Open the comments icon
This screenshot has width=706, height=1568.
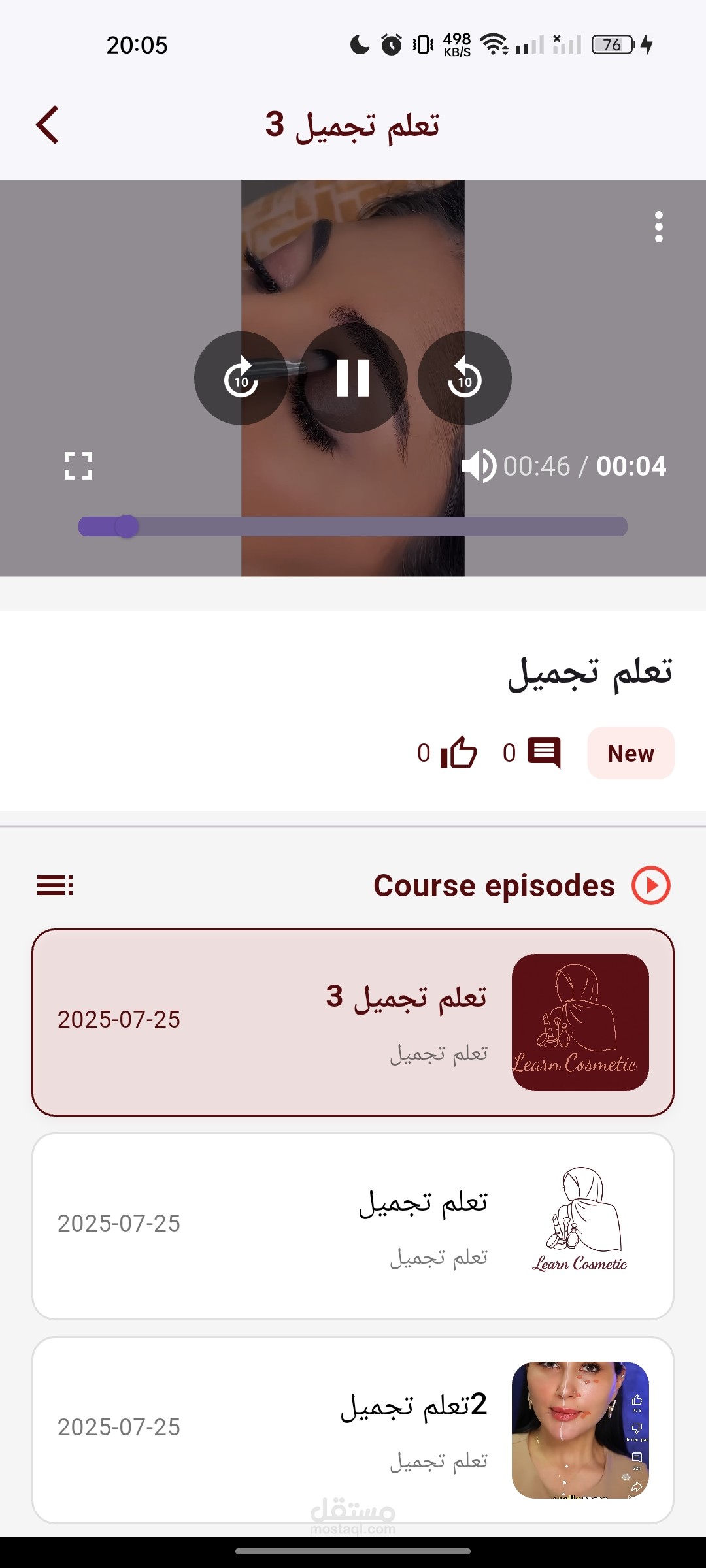pyautogui.click(x=544, y=753)
